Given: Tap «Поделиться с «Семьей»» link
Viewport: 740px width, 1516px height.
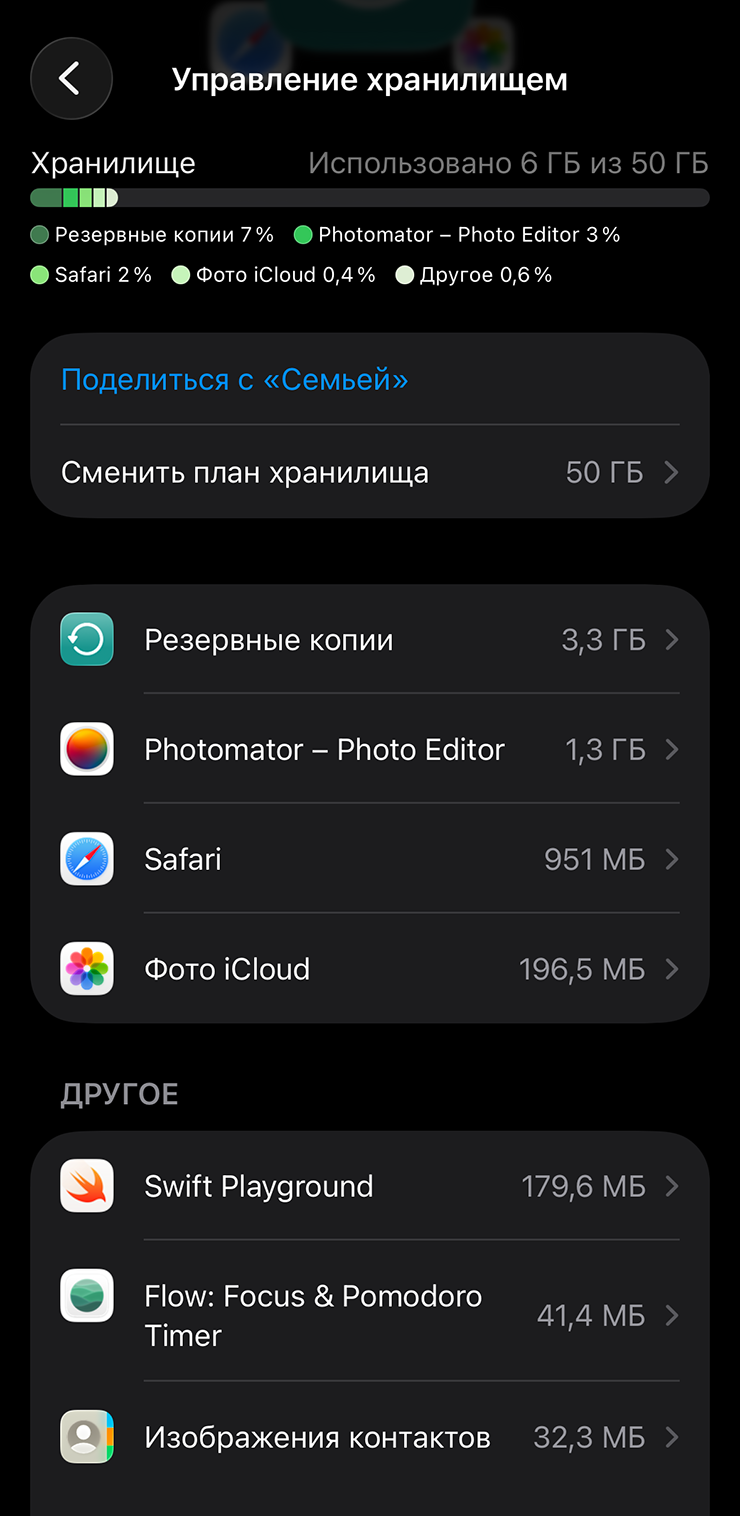Looking at the screenshot, I should 235,380.
